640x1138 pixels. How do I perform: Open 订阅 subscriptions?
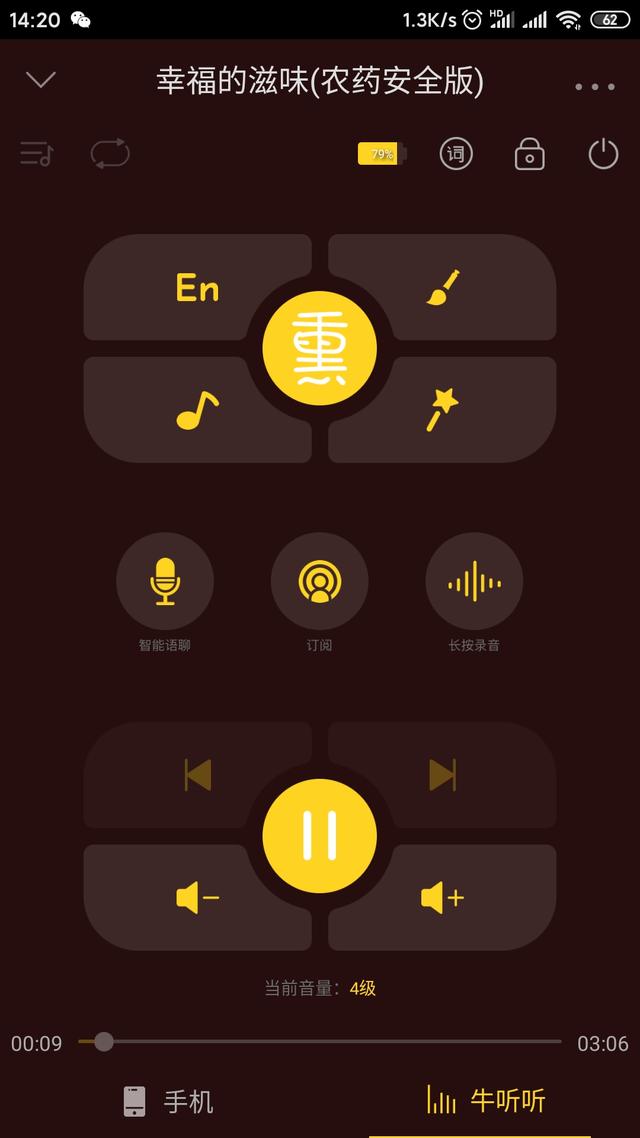click(x=320, y=581)
